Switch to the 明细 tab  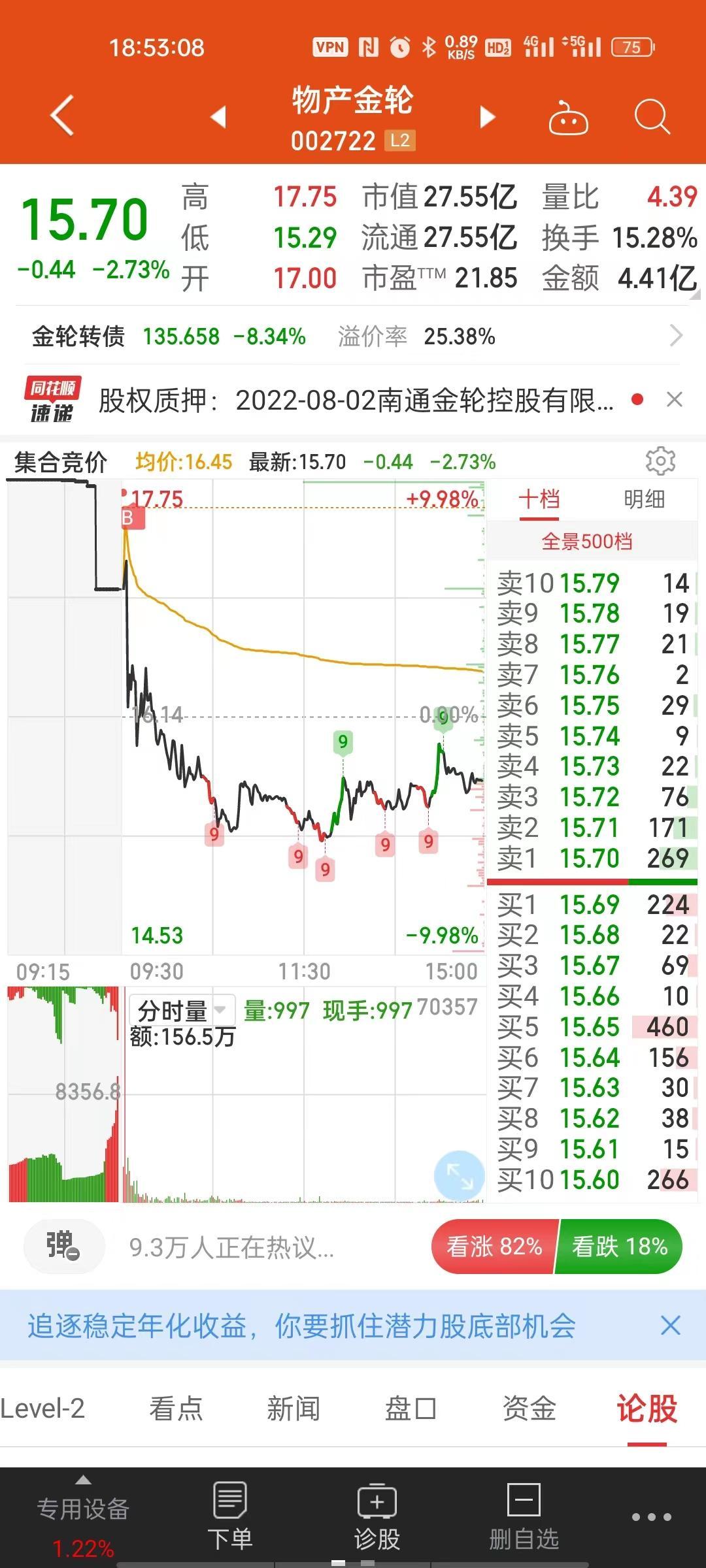tap(644, 499)
